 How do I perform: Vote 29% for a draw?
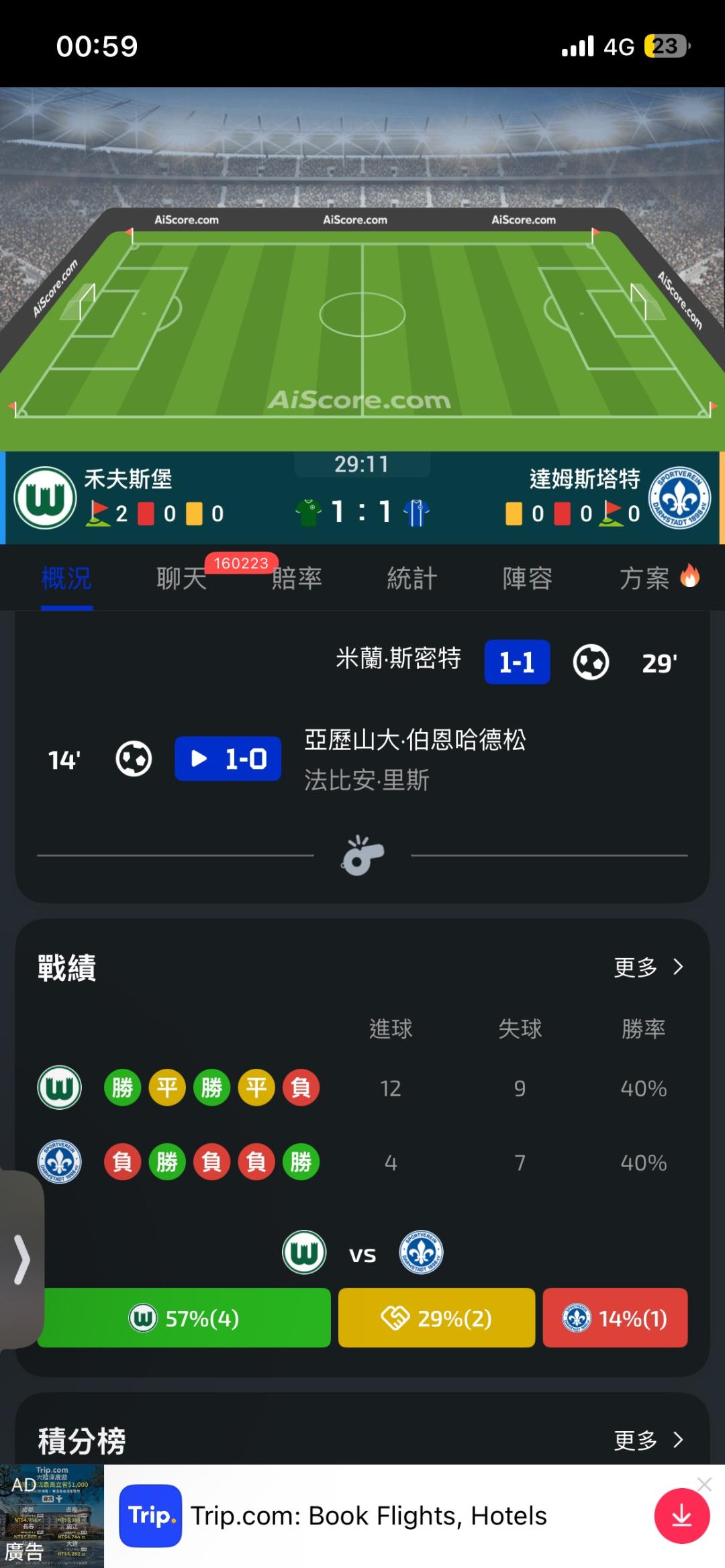(436, 1318)
